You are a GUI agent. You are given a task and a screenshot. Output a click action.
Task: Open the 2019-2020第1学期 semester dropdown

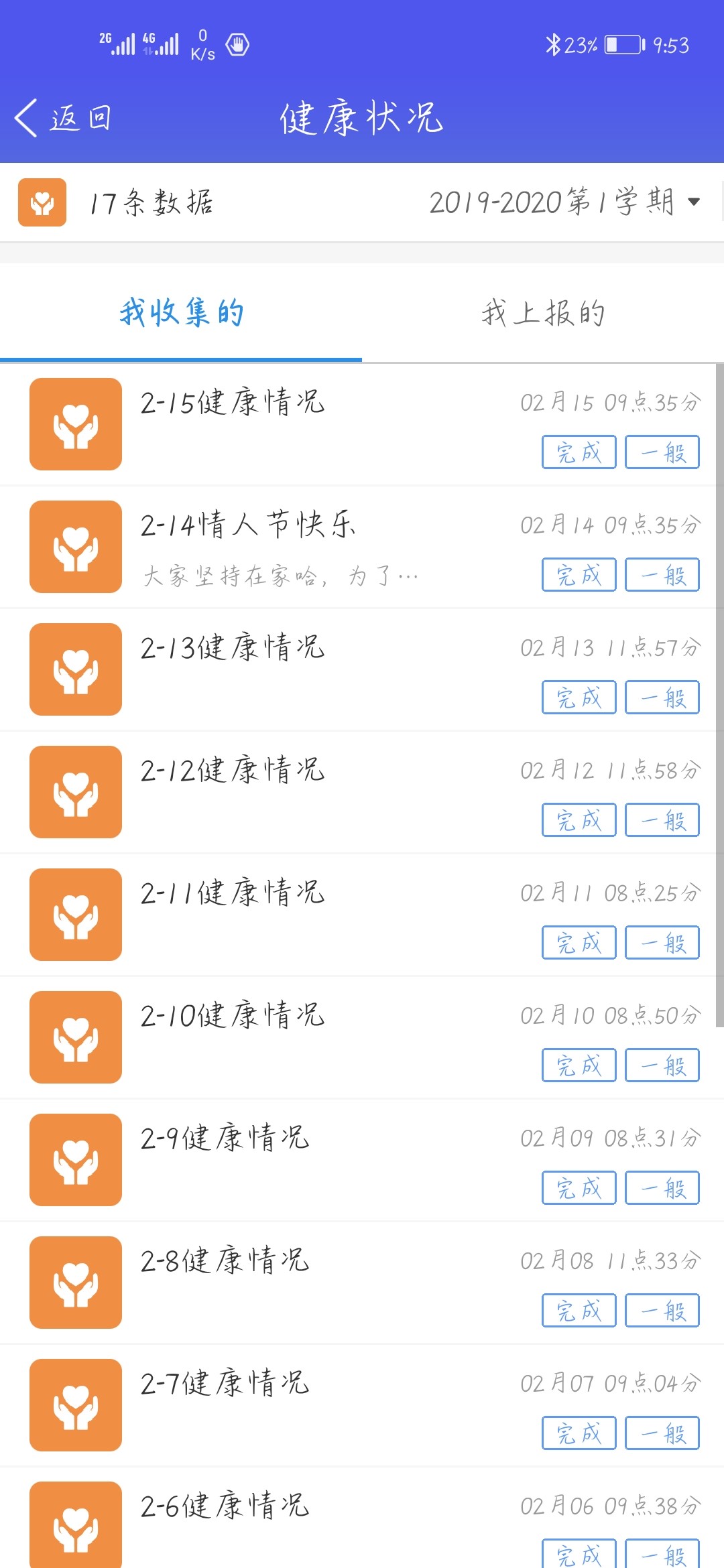[564, 202]
